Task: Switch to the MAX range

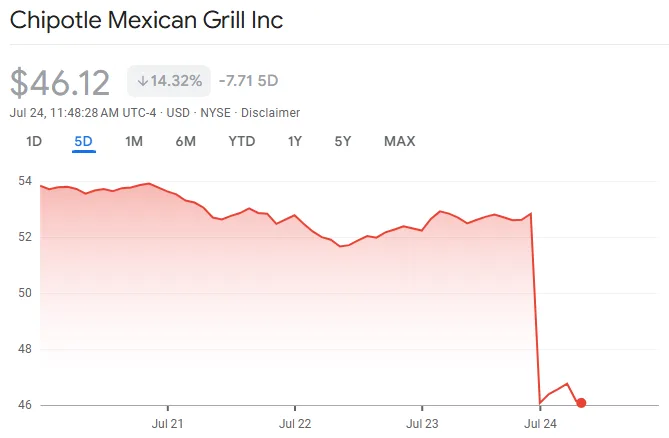Action: (x=399, y=141)
